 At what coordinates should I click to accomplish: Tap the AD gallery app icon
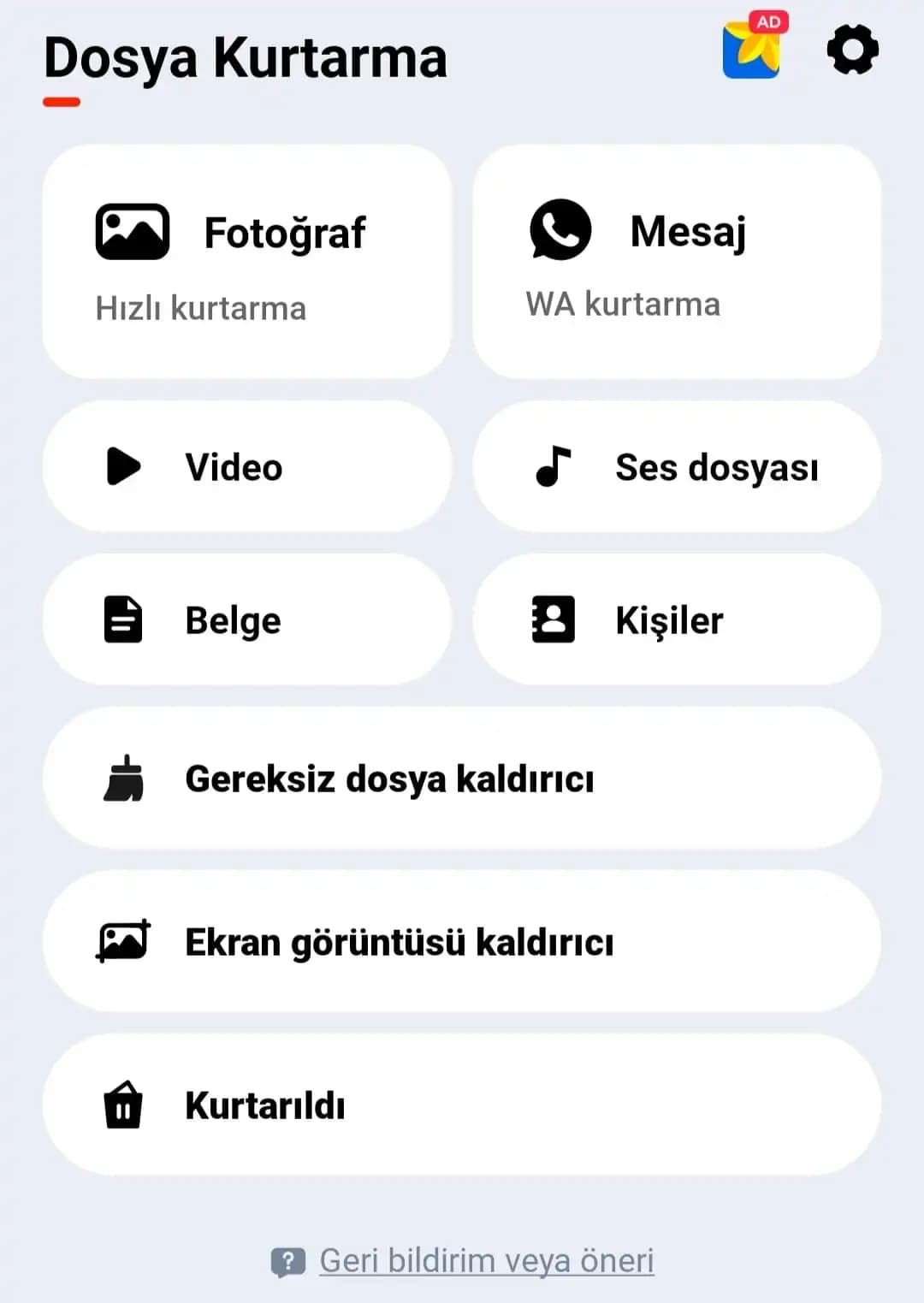[752, 48]
